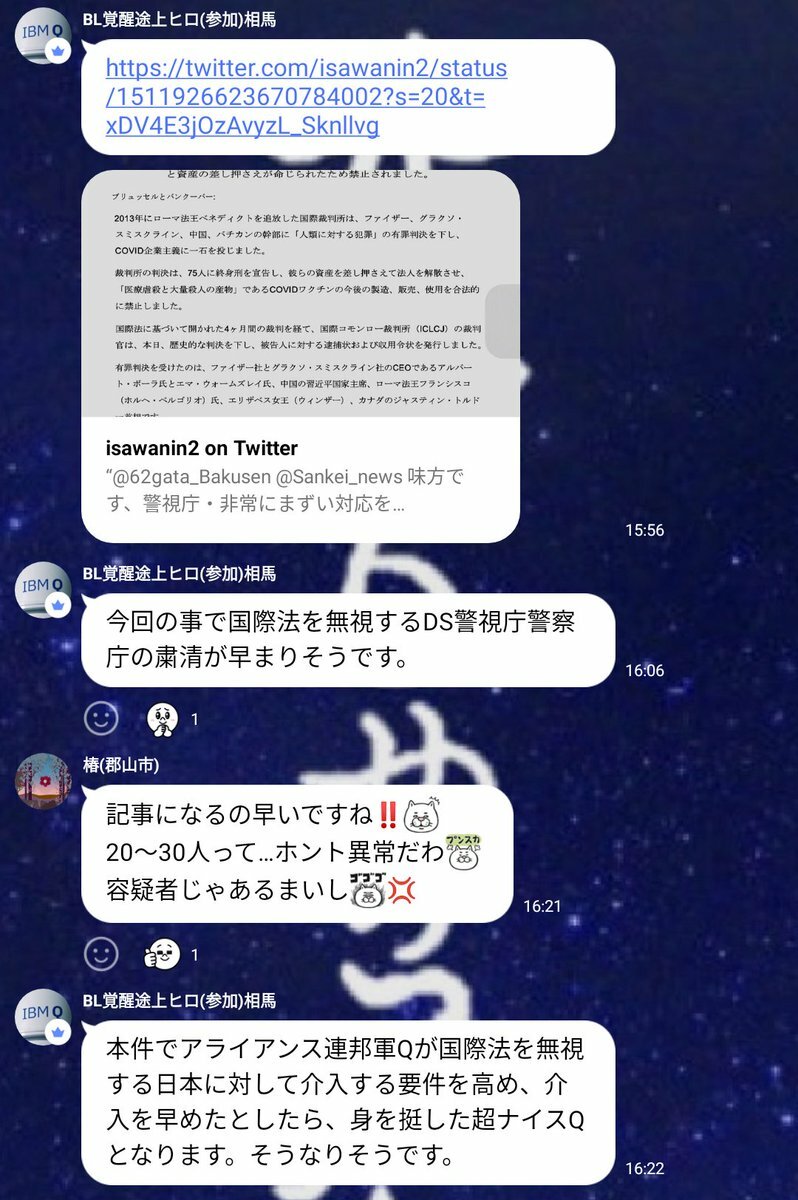Open the 16:06 sender's IBM Q avatar
Viewport: 798px width, 1200px height.
tap(43, 590)
